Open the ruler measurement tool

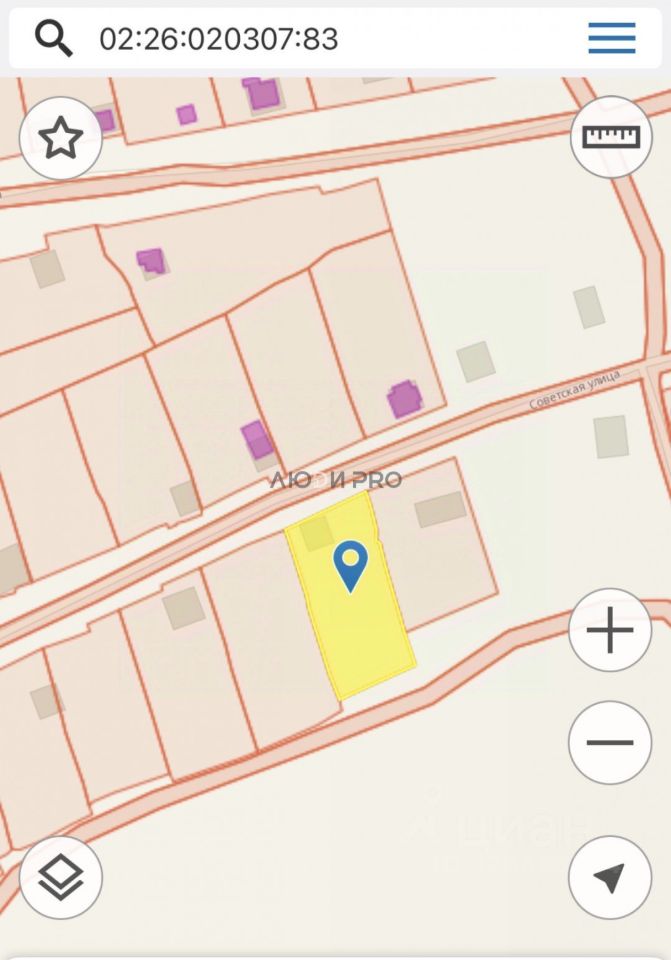[611, 137]
